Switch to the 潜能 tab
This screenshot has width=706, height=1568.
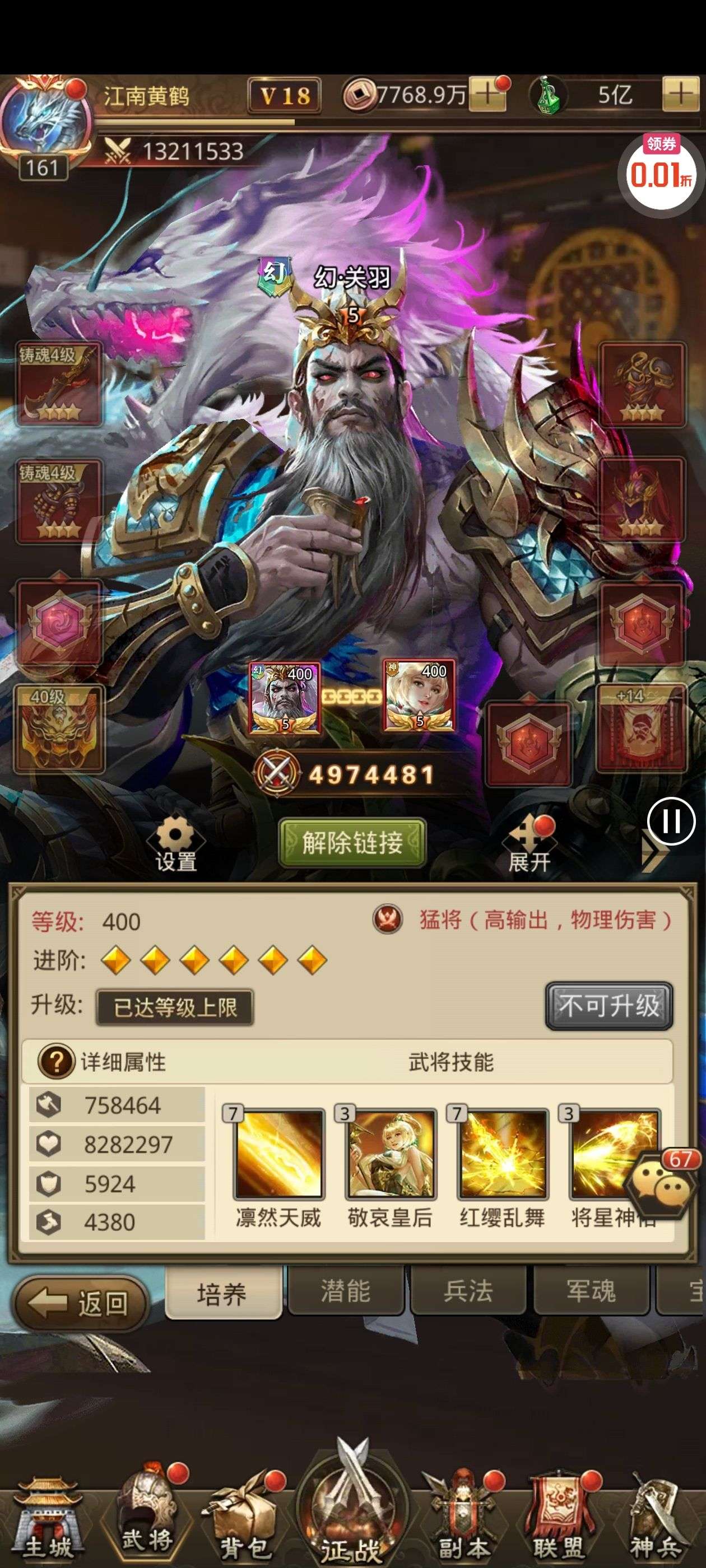coord(345,1291)
